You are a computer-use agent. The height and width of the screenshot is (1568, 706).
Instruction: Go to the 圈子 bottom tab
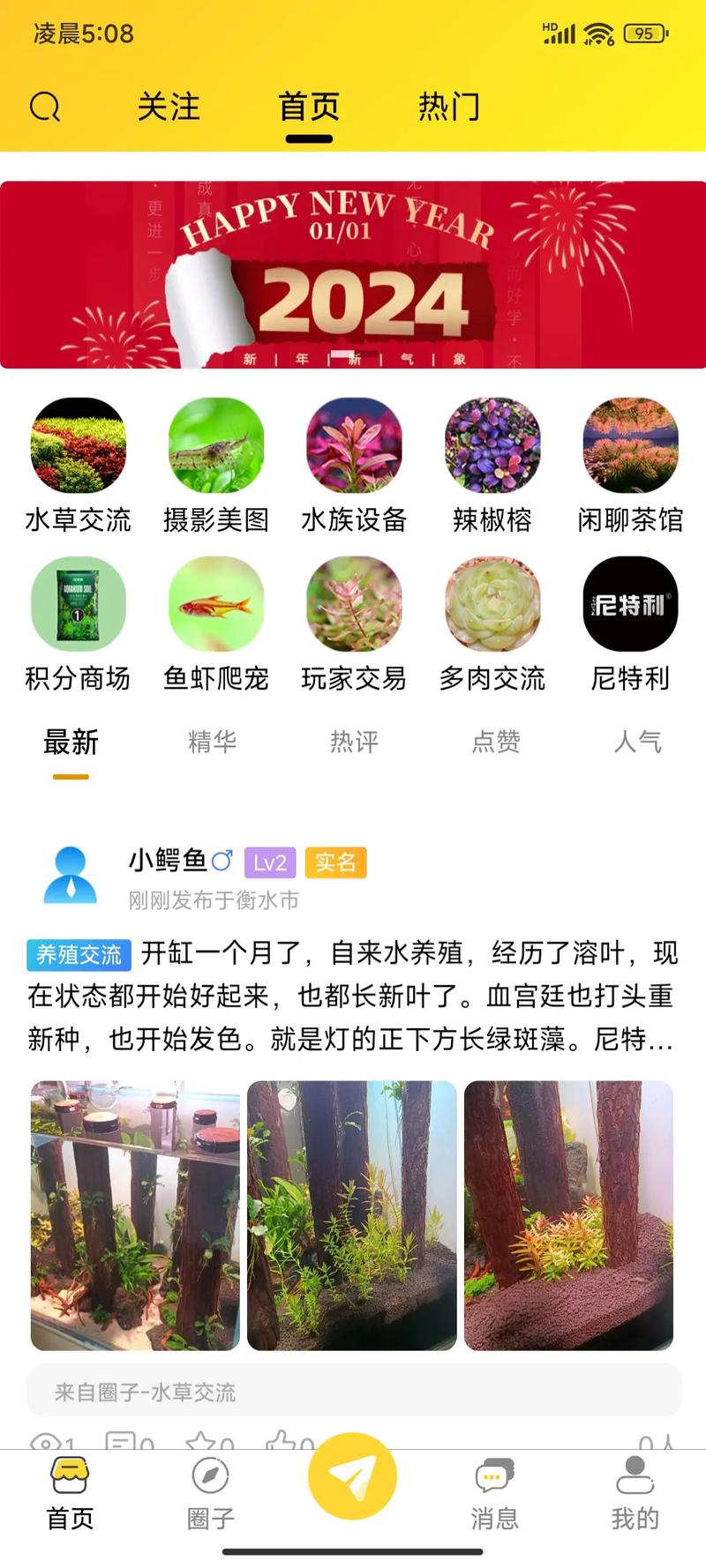point(211,1490)
